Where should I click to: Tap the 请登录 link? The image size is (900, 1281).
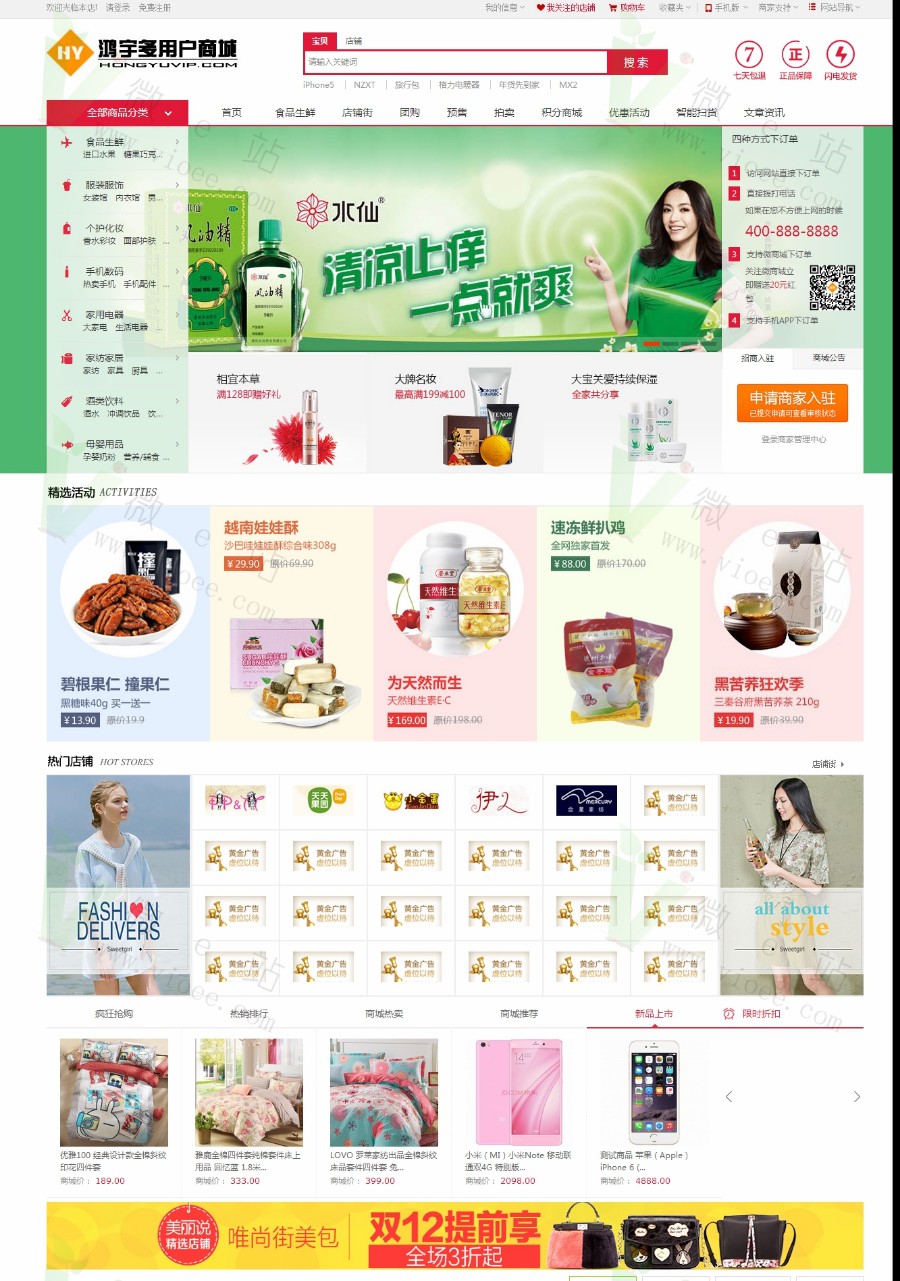118,7
